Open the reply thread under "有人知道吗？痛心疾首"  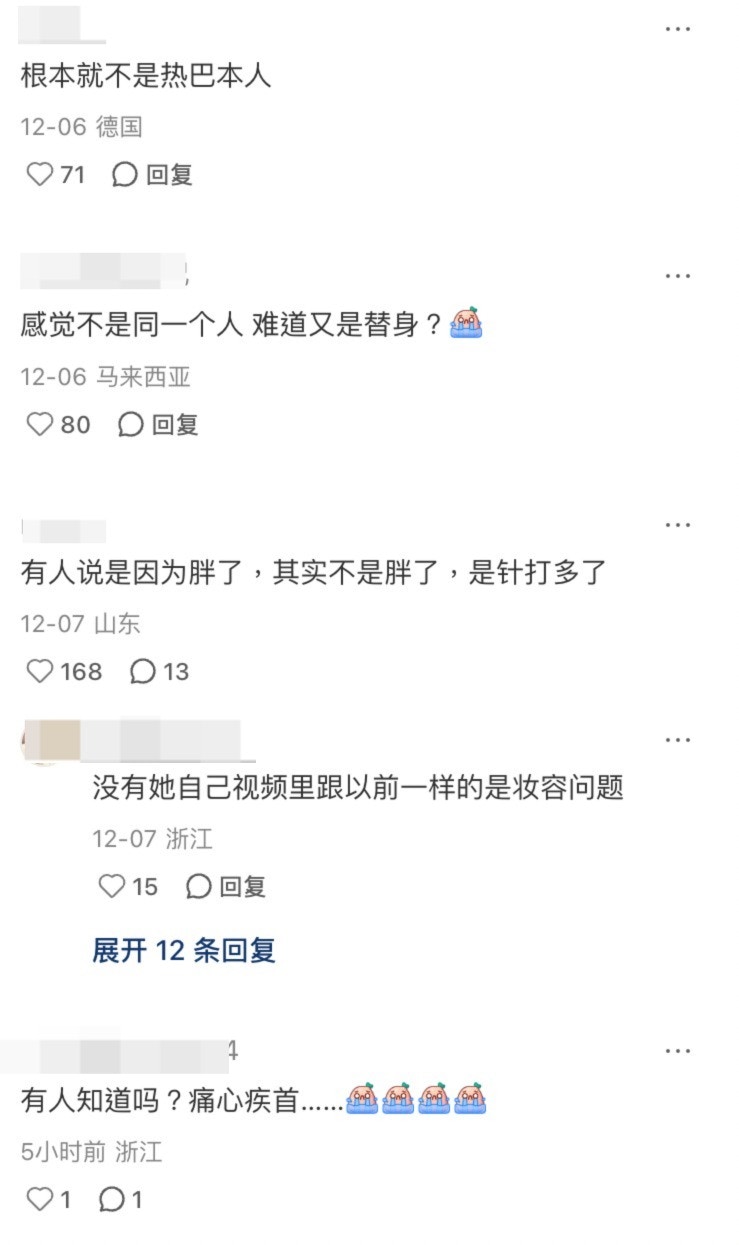coord(120,1200)
